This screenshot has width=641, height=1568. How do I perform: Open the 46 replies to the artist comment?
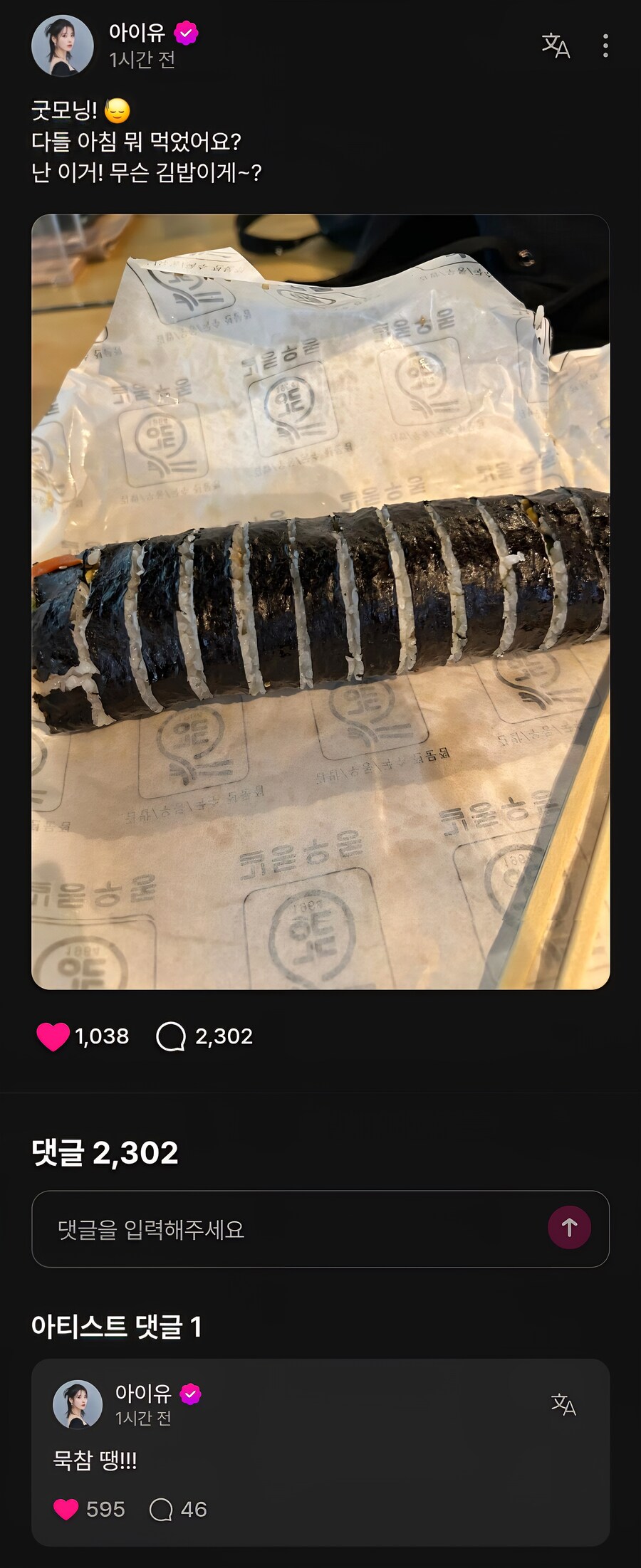[162, 1509]
